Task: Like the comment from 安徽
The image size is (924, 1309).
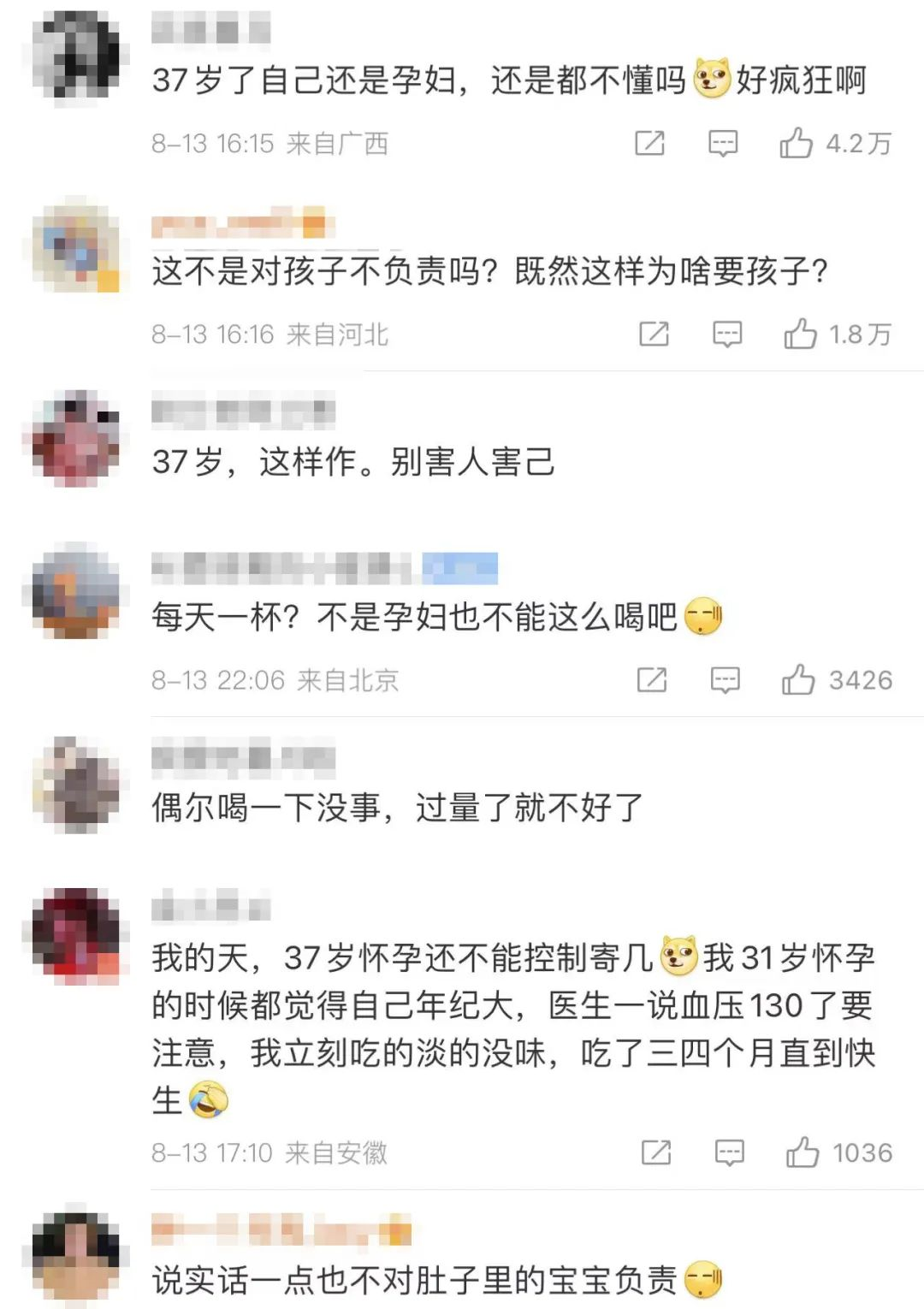Action: tap(802, 1152)
